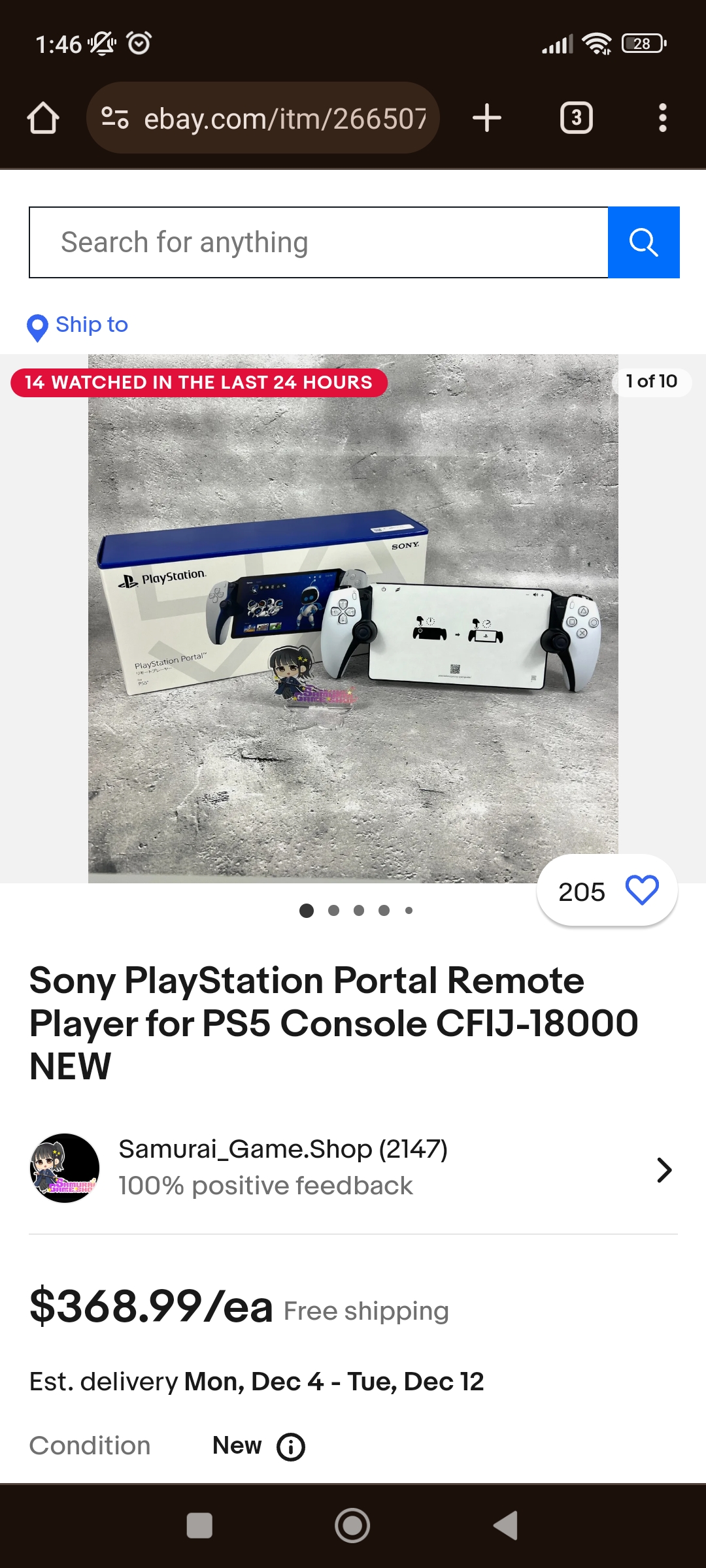Open a new browser tab
Screen dimensions: 706x1568
487,118
